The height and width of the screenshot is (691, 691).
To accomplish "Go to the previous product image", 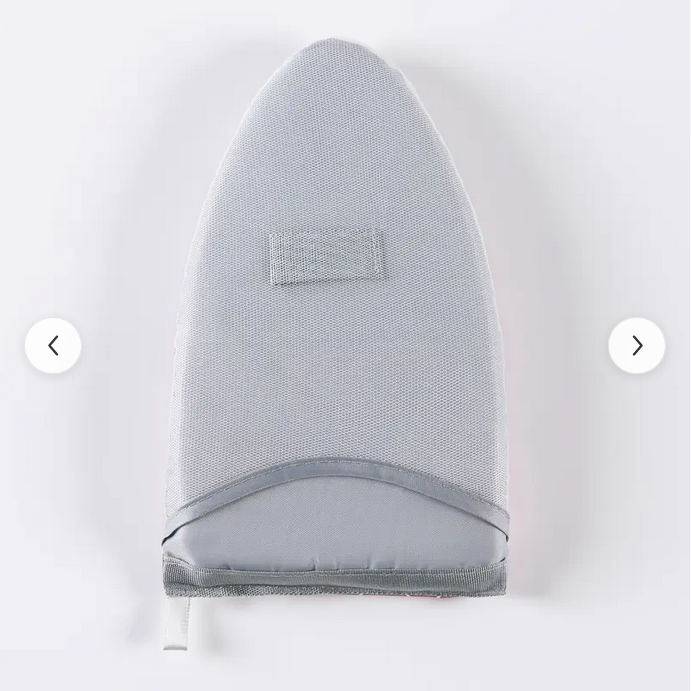I will [x=53, y=346].
